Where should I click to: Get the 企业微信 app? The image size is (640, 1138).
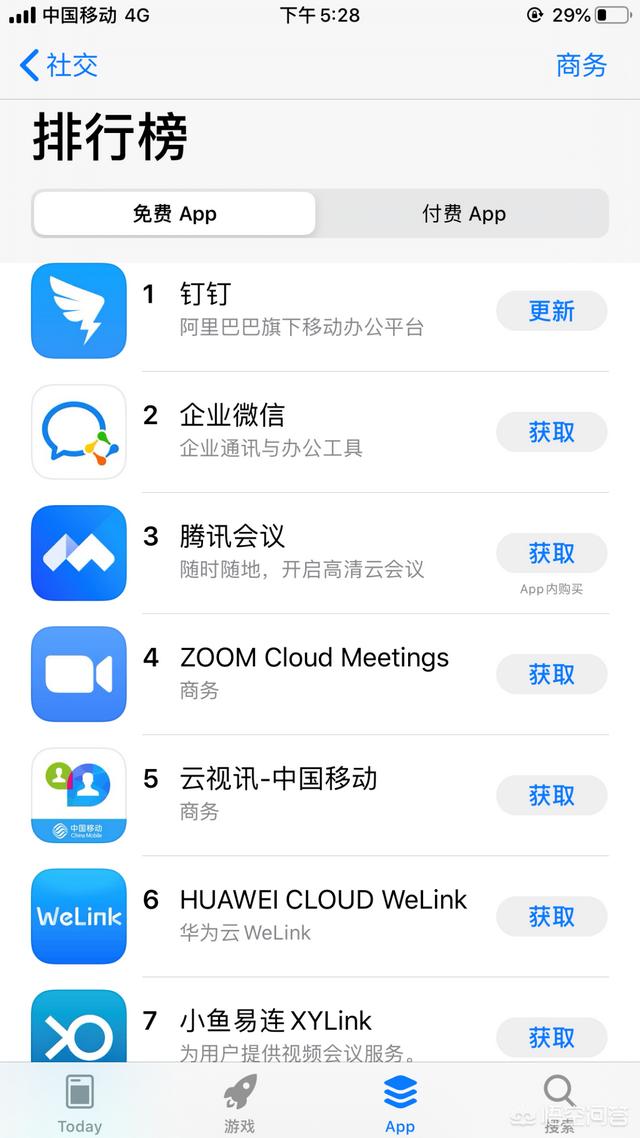point(551,432)
